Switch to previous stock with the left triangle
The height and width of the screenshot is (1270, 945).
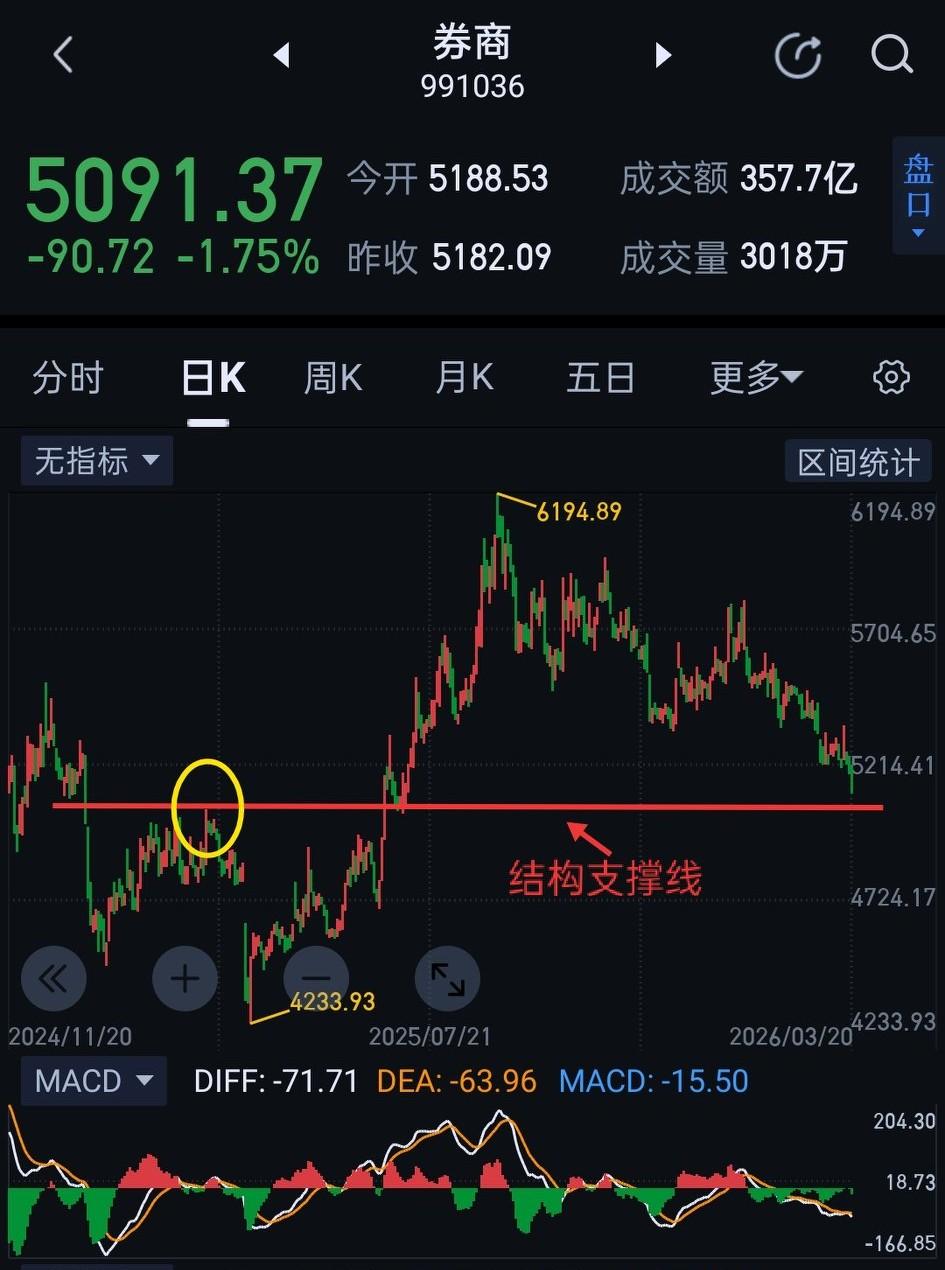[281, 55]
